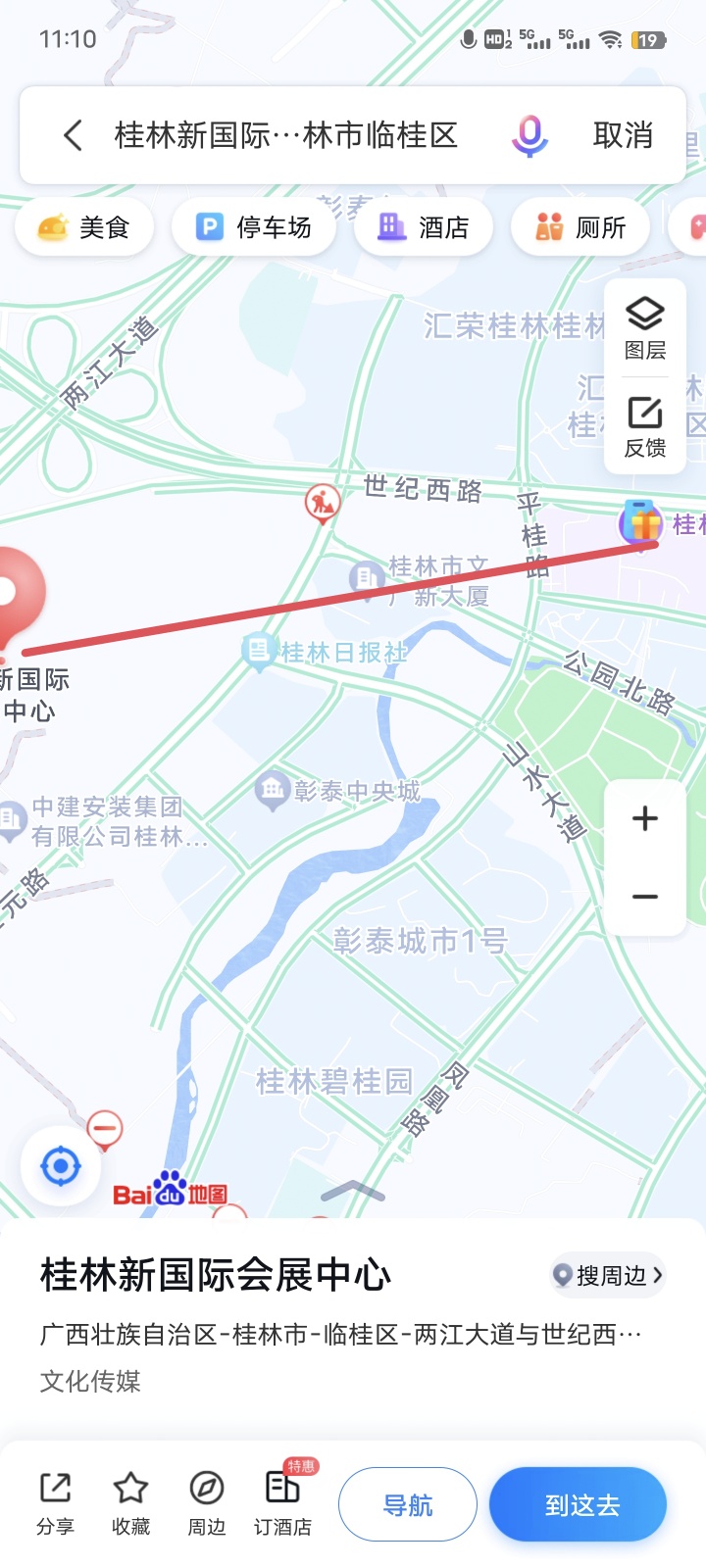This screenshot has width=706, height=1568.
Task: Open 周边 nearby explorer
Action: point(207,1503)
